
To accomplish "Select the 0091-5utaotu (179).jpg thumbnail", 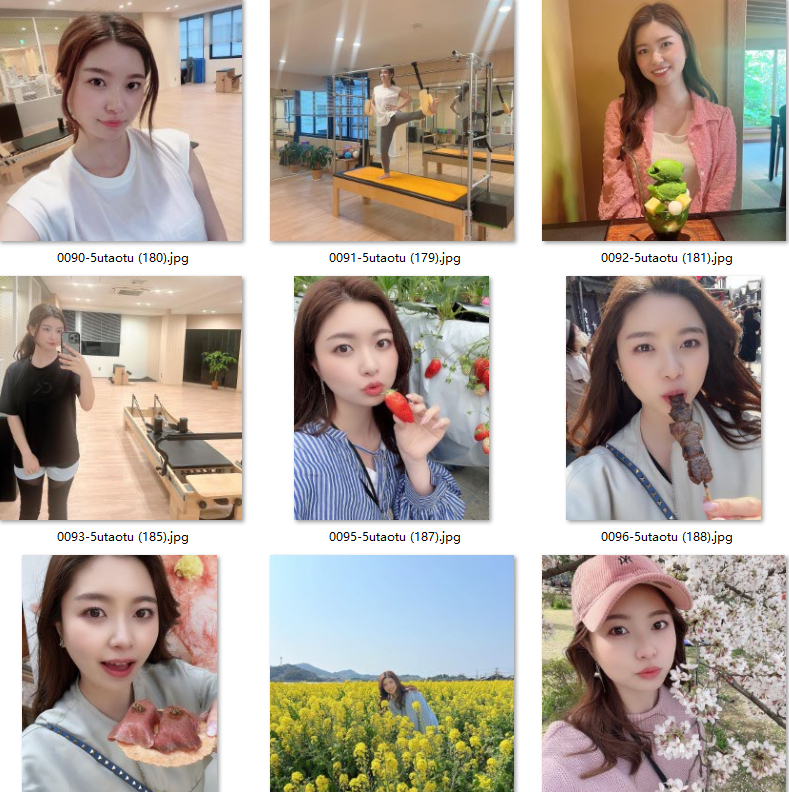I will [393, 120].
